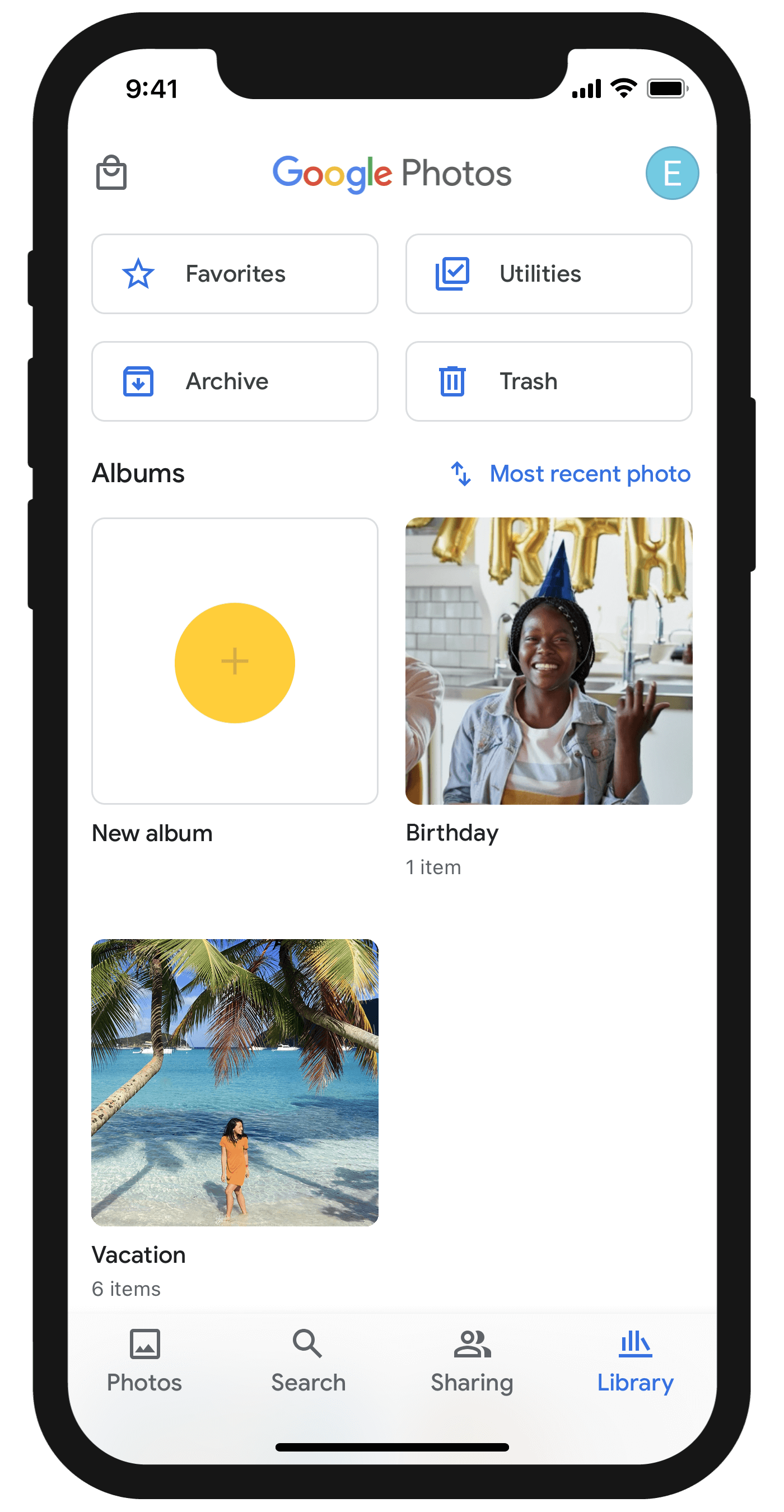Open the account profile avatar
Screen dimensions: 784x1512
point(672,173)
